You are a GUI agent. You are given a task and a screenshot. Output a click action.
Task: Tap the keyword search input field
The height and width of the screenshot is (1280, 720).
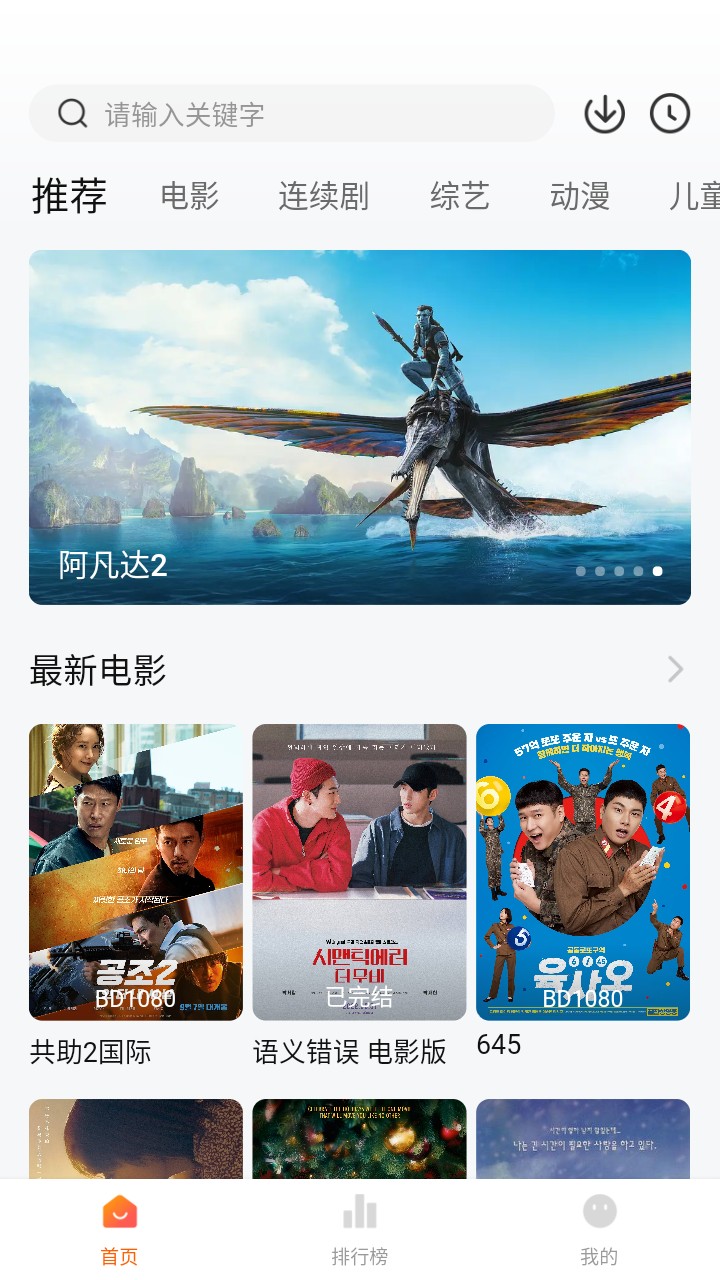[250, 113]
